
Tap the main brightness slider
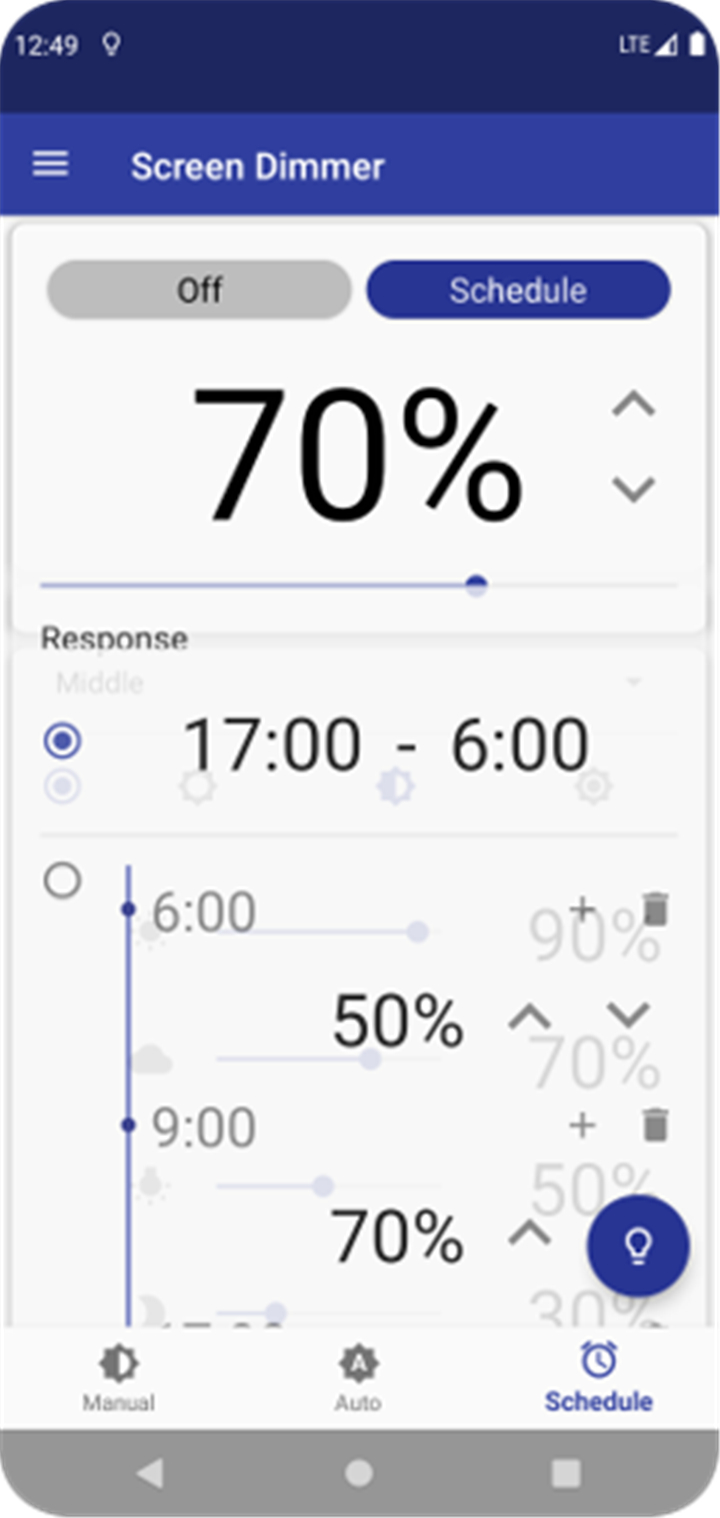(359, 585)
